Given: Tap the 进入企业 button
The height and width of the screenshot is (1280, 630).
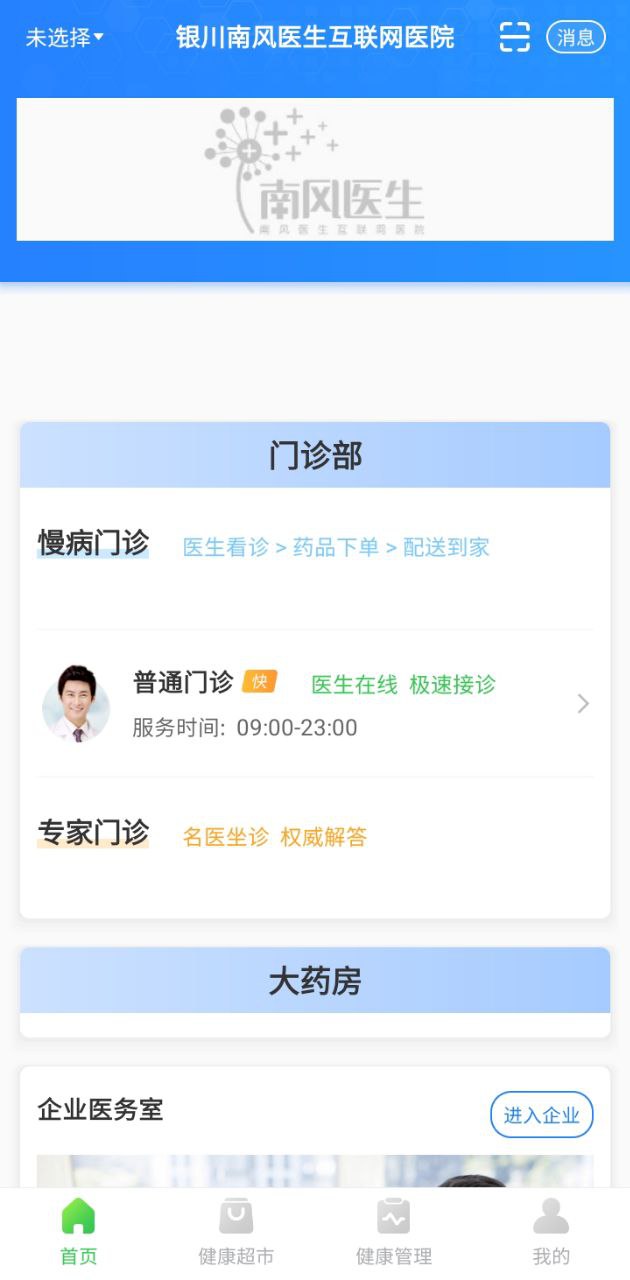Looking at the screenshot, I should click(x=541, y=1115).
